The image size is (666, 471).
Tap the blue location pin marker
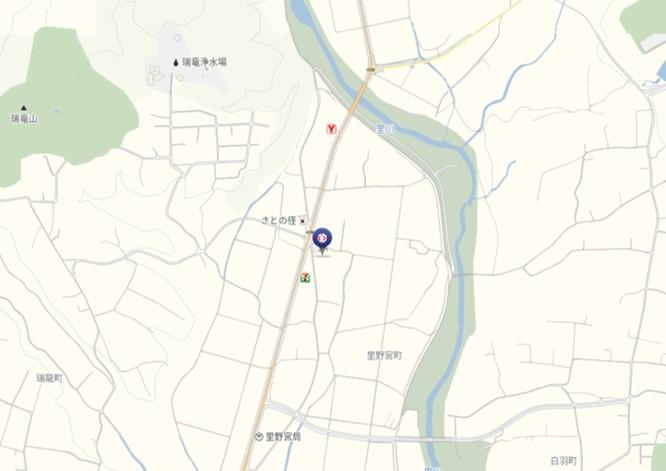click(323, 240)
